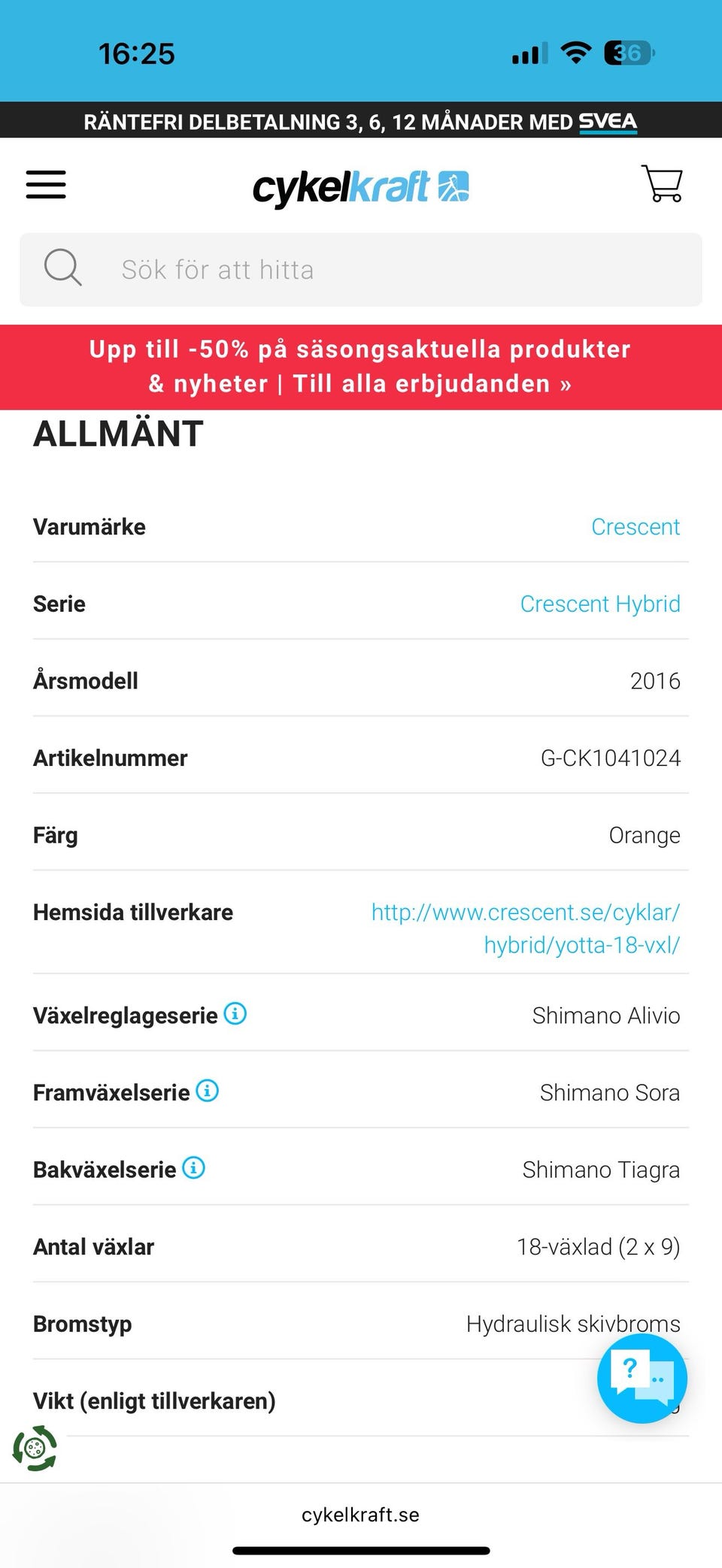Open the Crescent brand page
This screenshot has height=1568, width=722.
tap(636, 526)
